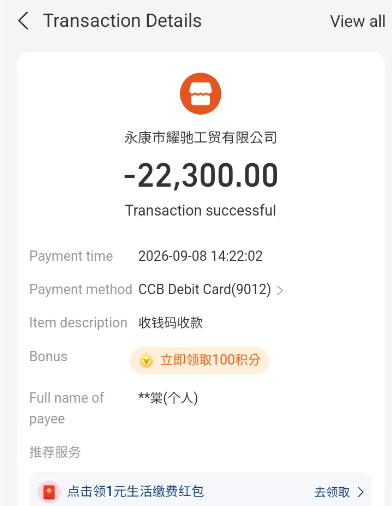The image size is (392, 506).
Task: Open the 1 yuan bill payment red packet banner
Action: (x=200, y=491)
